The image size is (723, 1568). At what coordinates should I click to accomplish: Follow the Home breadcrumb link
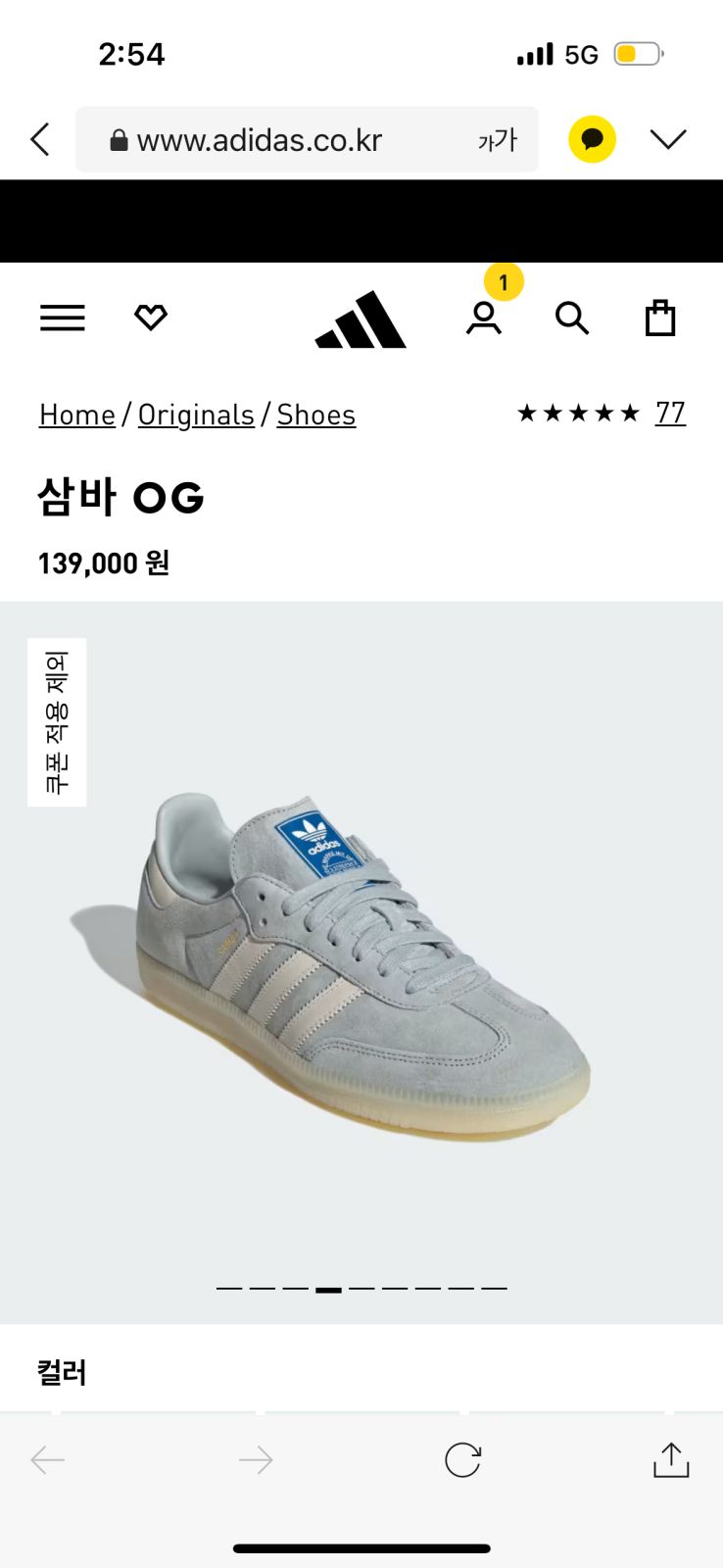[77, 415]
